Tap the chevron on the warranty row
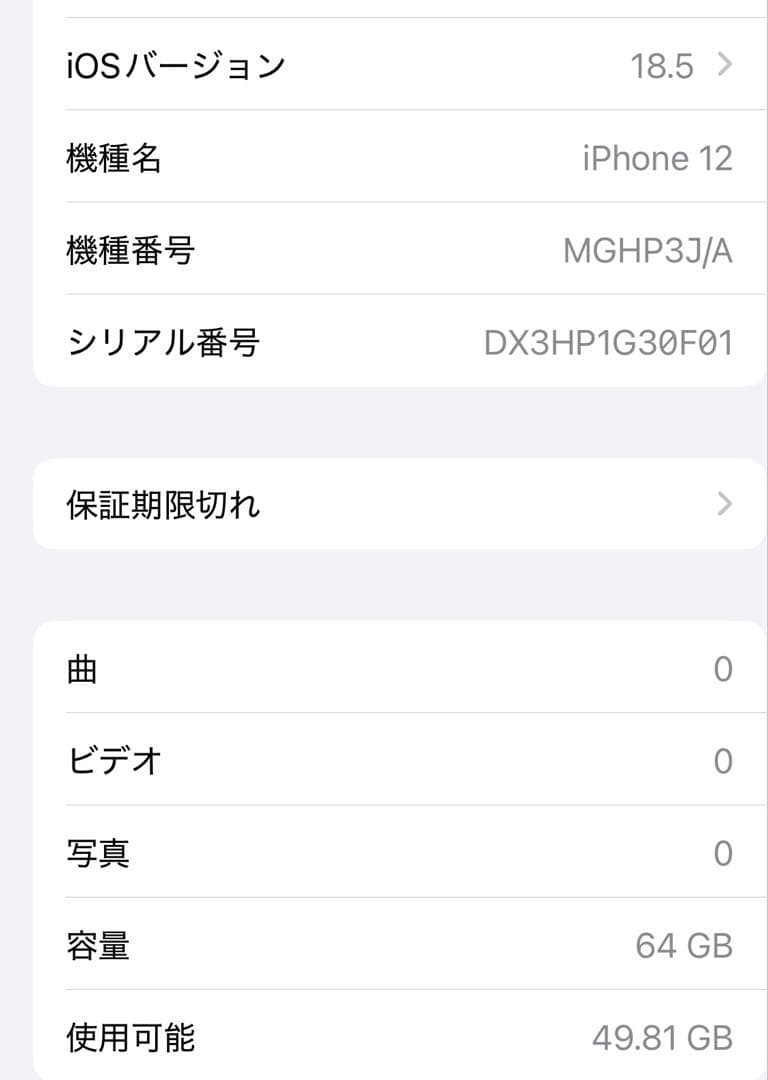 pyautogui.click(x=723, y=505)
